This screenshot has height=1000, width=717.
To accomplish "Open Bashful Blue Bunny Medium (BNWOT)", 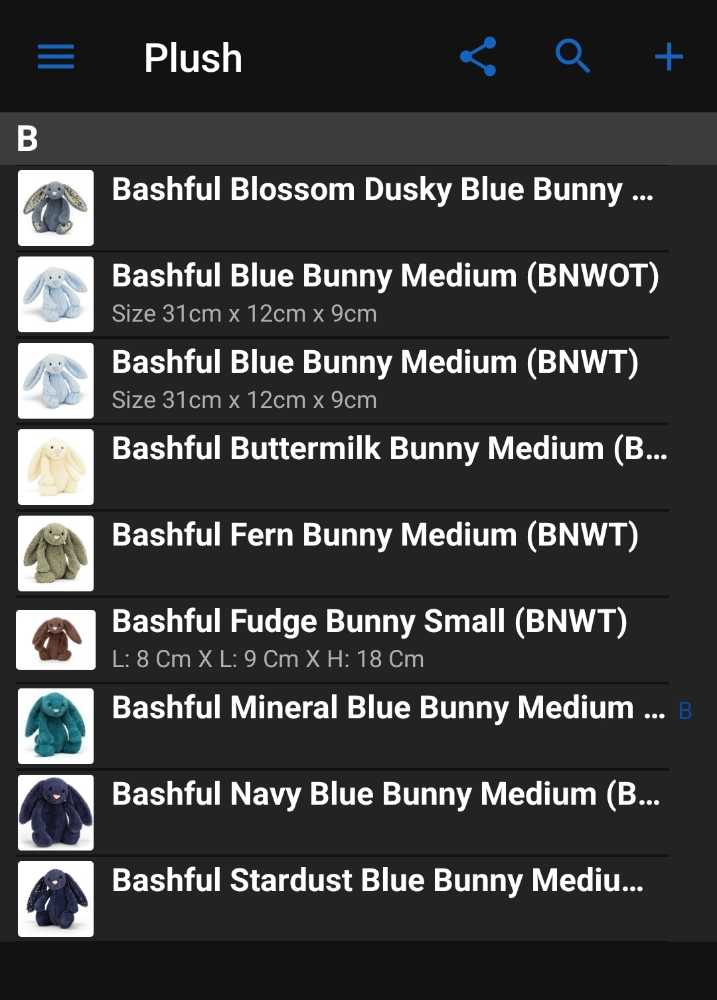I will [x=385, y=292].
